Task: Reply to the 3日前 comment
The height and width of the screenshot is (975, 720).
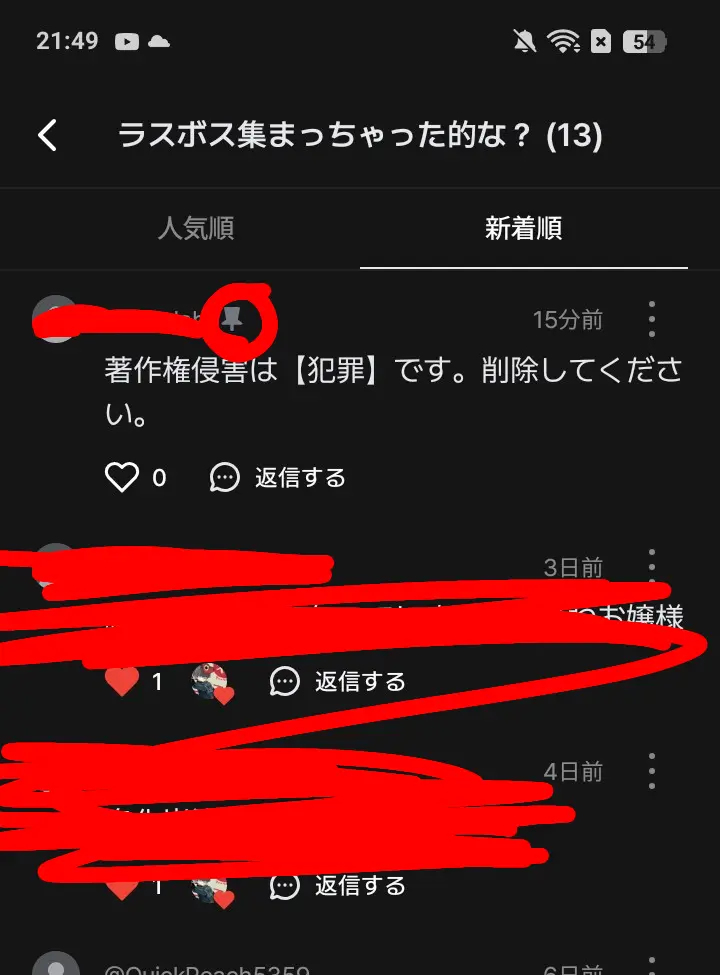Action: tap(338, 682)
